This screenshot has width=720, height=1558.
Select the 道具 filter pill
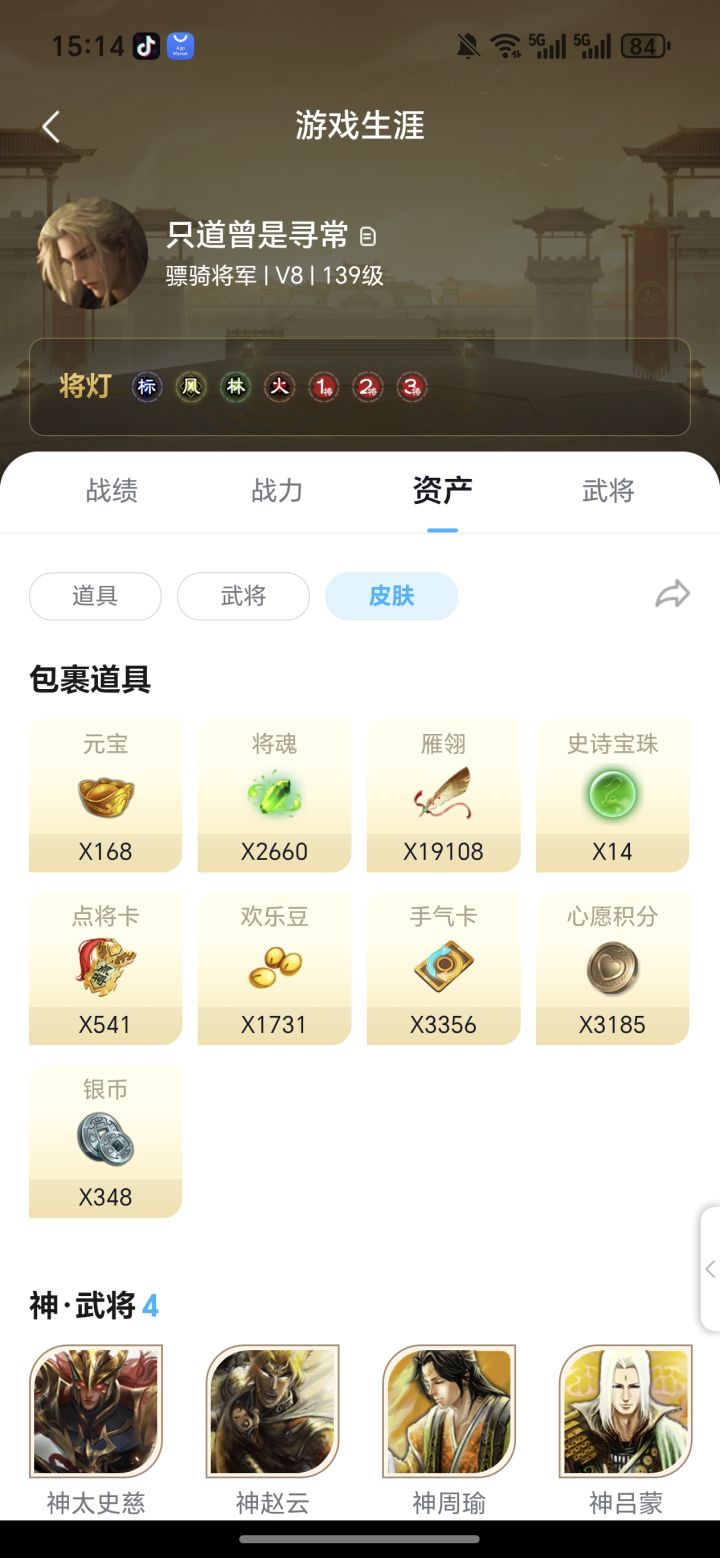point(94,596)
